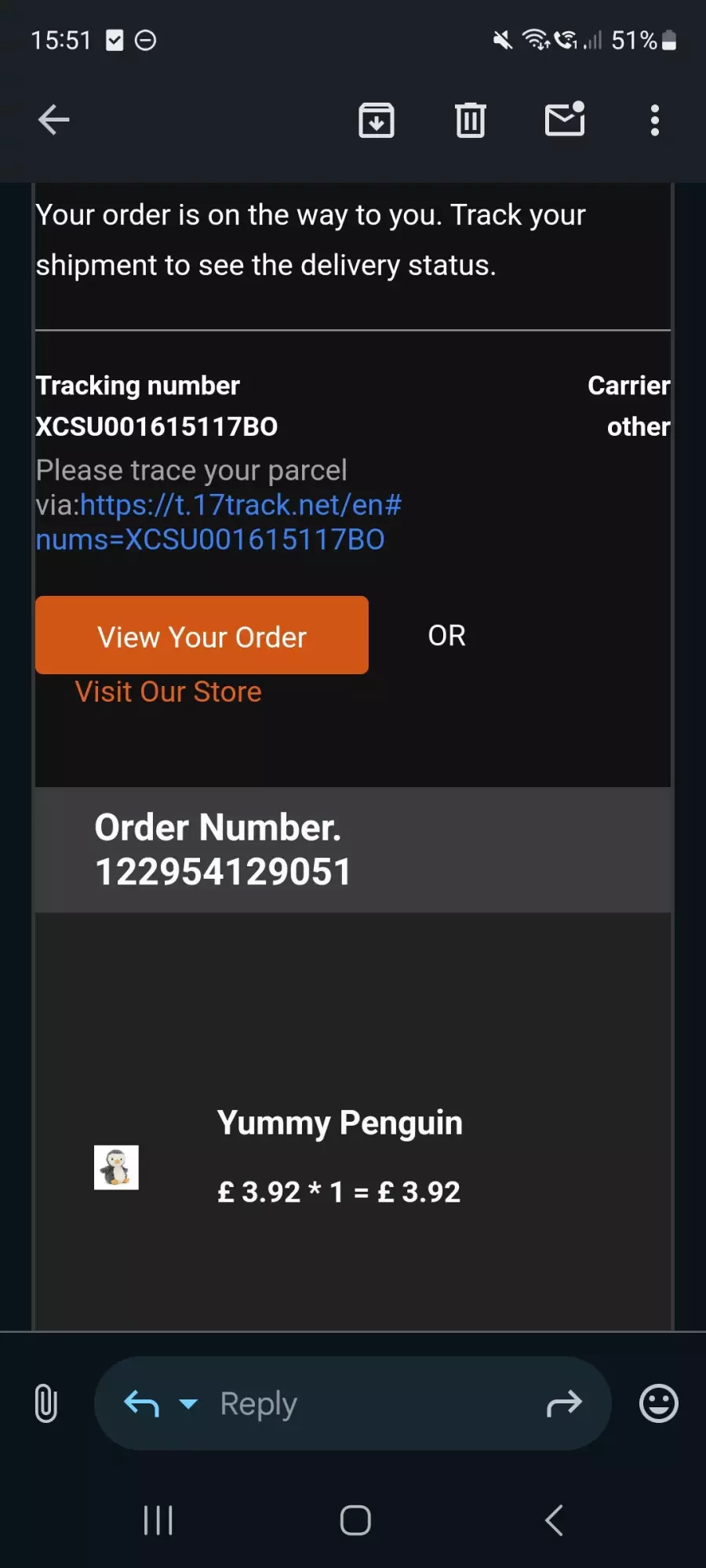The image size is (706, 1568).
Task: Open the 17track.net tracking link
Action: coord(219,522)
